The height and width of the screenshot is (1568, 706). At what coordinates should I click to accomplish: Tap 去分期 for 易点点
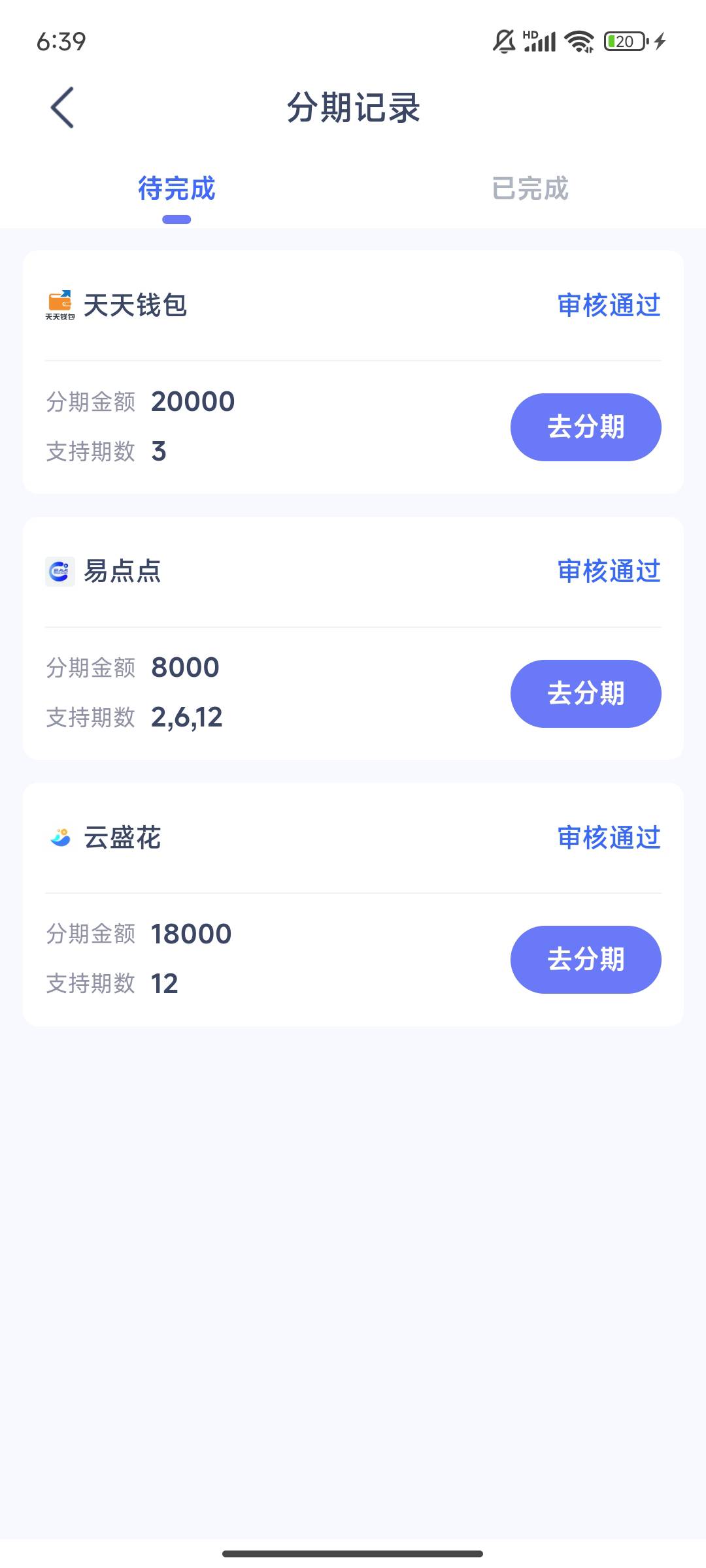[586, 694]
